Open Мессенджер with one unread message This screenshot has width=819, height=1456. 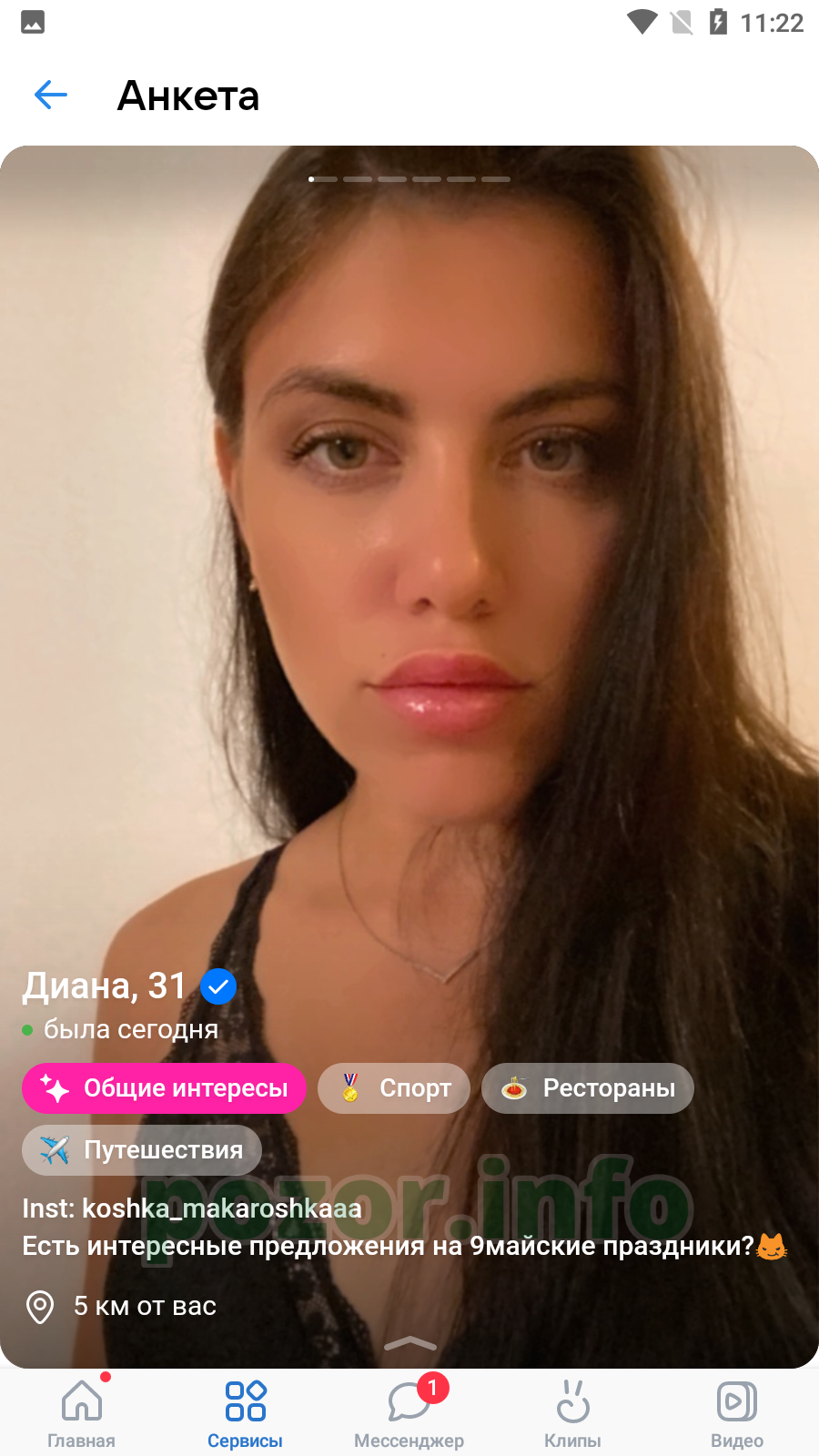tap(409, 1412)
